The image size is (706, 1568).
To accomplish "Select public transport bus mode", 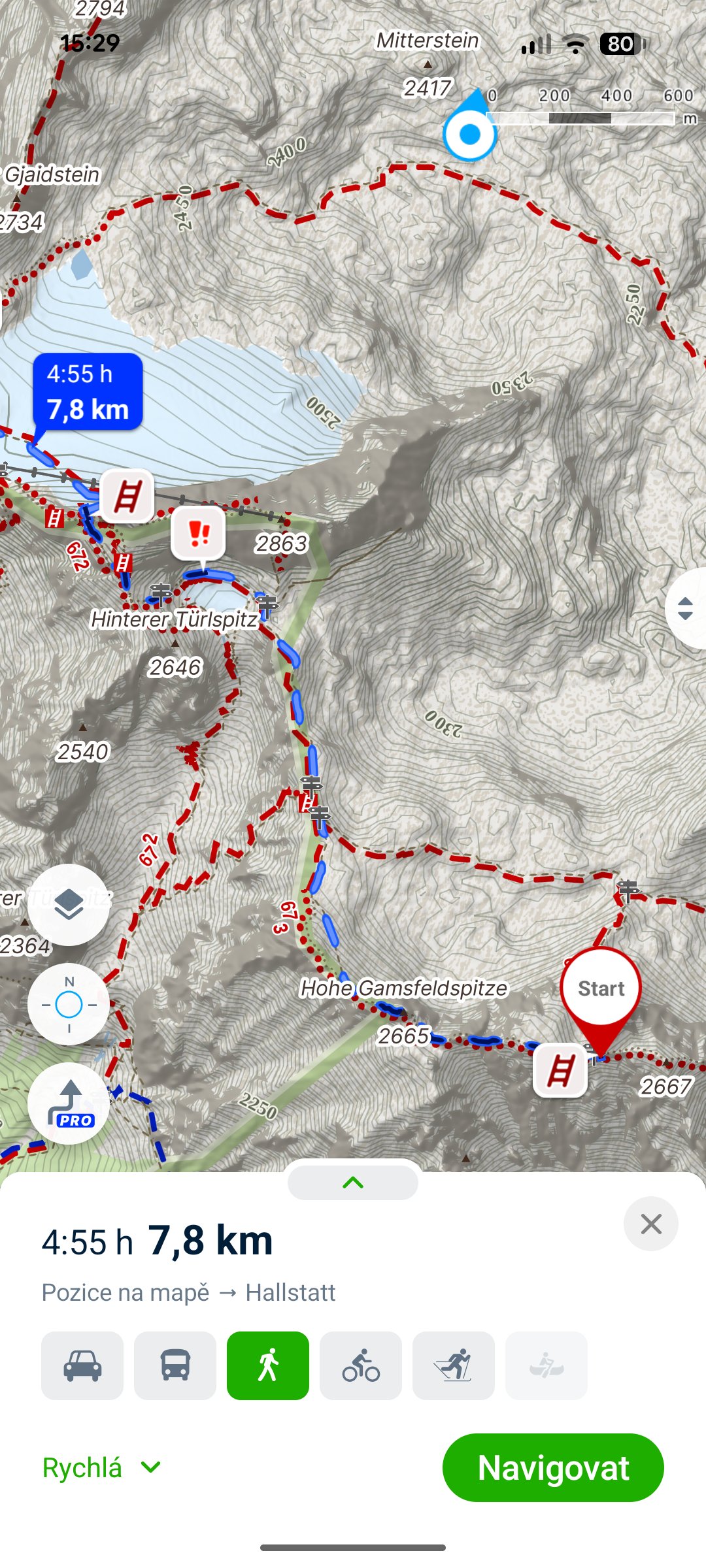I will 175,1365.
